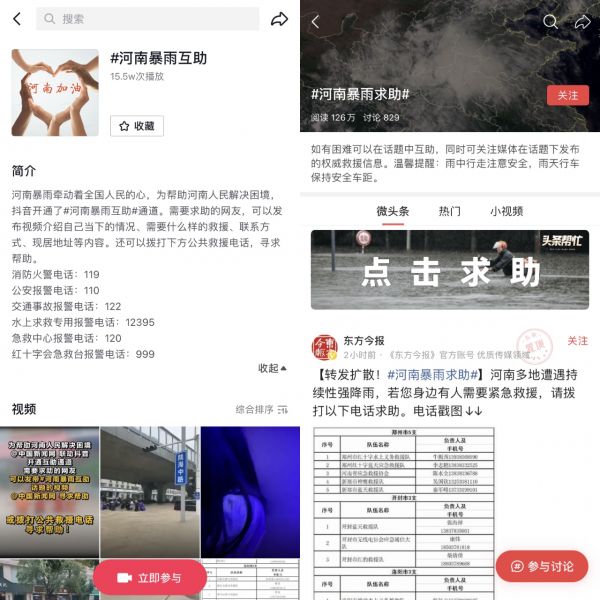The width and height of the screenshot is (600, 600).
Task: Share the 河南暴雨互助 topic
Action: (x=280, y=19)
